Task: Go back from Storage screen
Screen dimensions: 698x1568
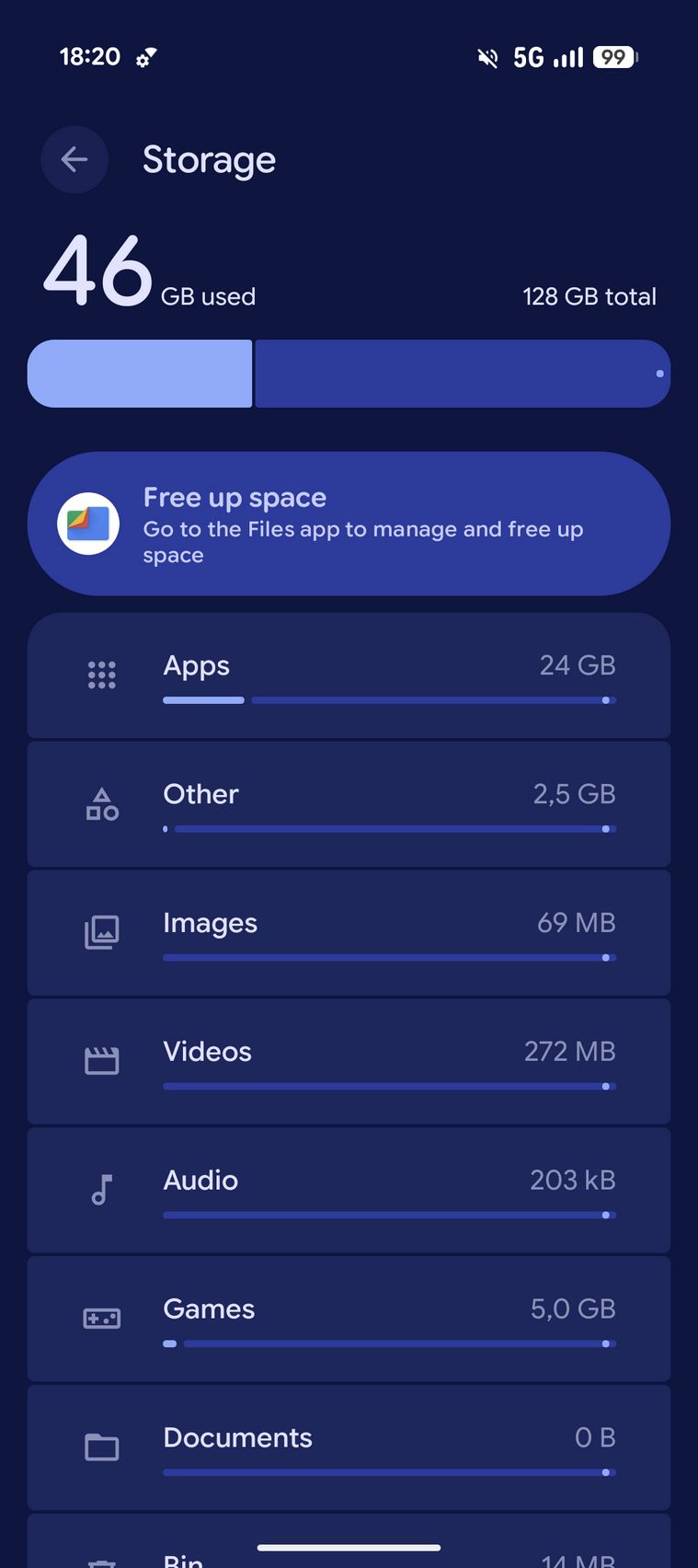Action: (x=74, y=160)
